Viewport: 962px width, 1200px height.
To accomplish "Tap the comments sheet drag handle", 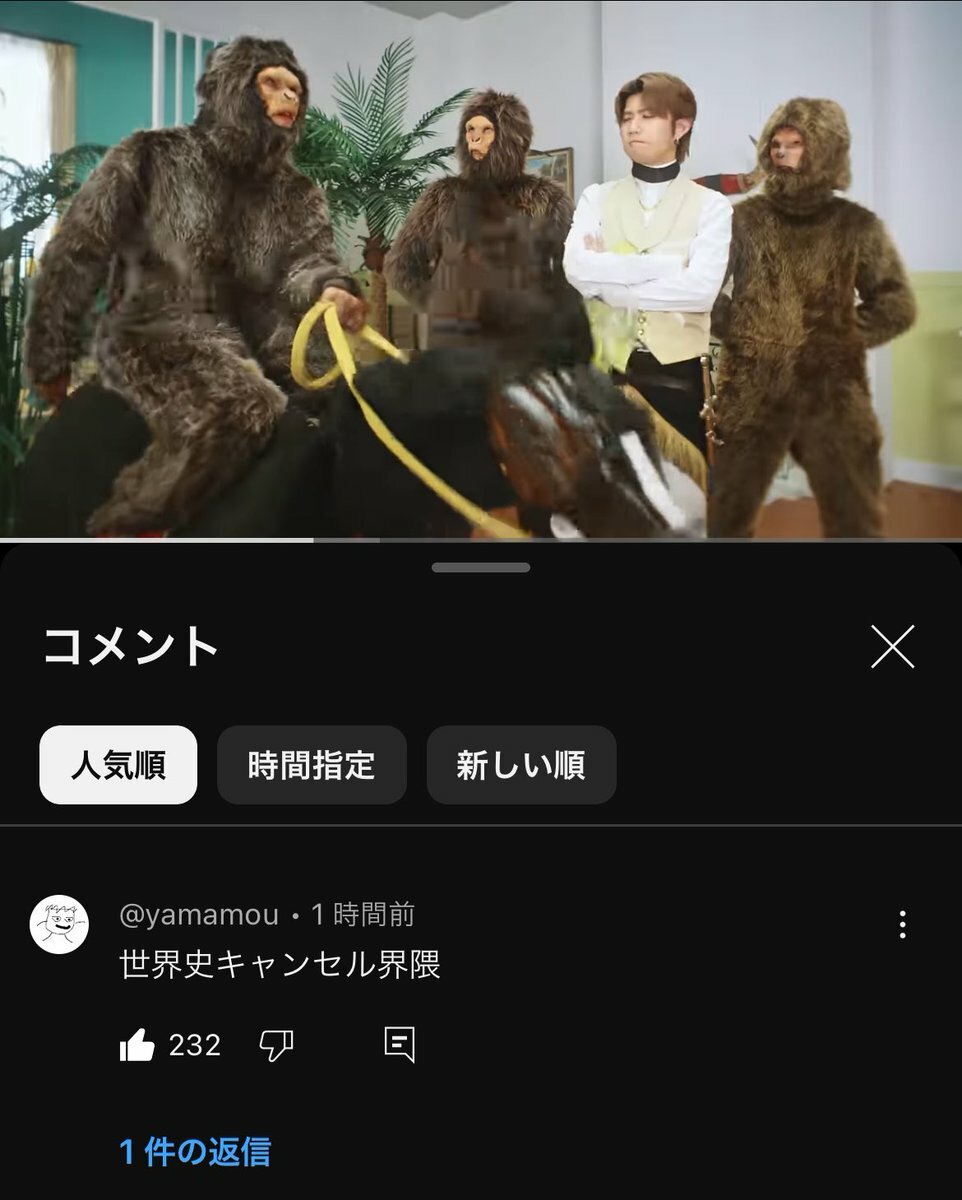I will point(480,567).
